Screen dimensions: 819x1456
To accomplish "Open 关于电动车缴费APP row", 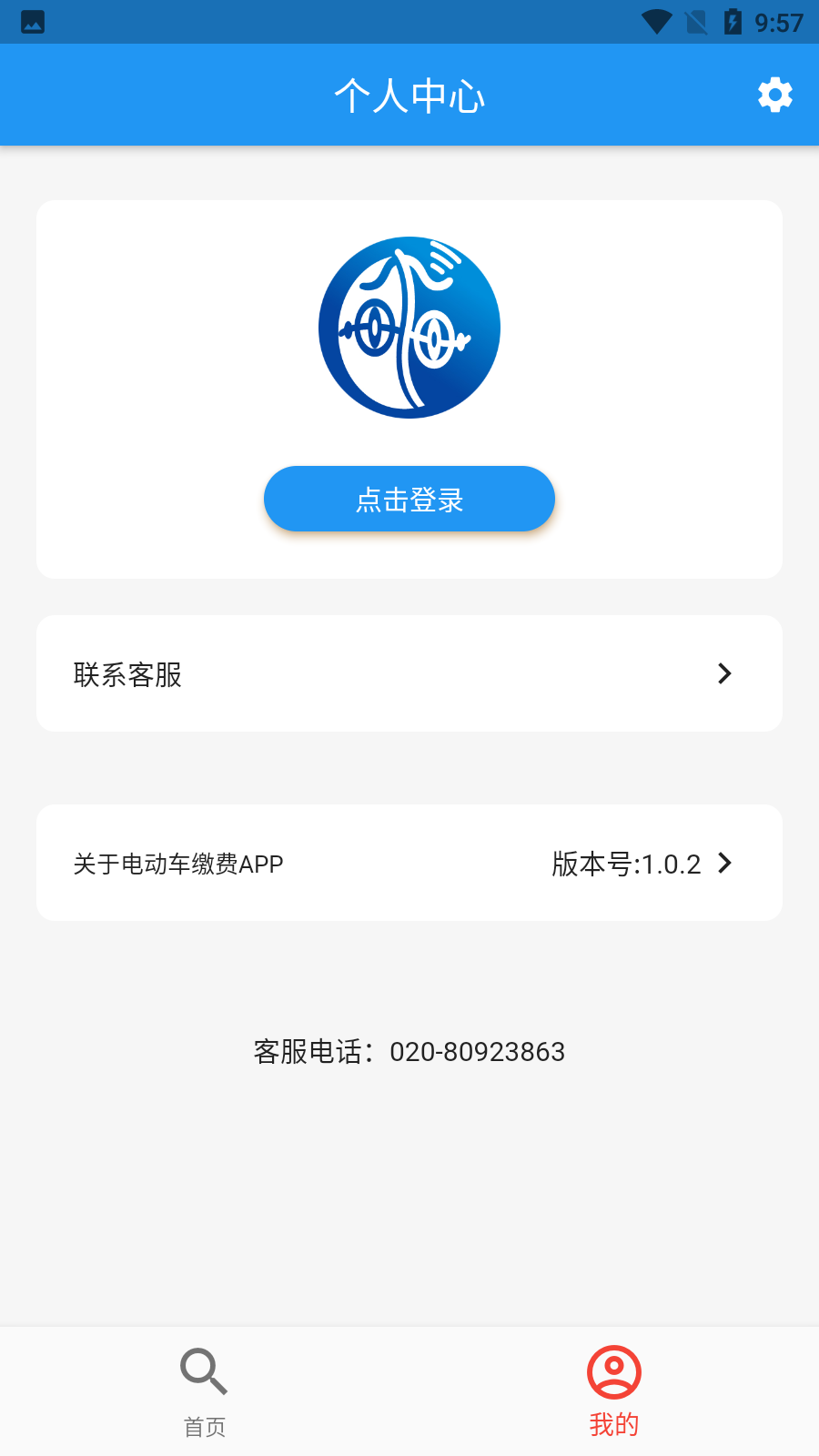I will click(409, 863).
